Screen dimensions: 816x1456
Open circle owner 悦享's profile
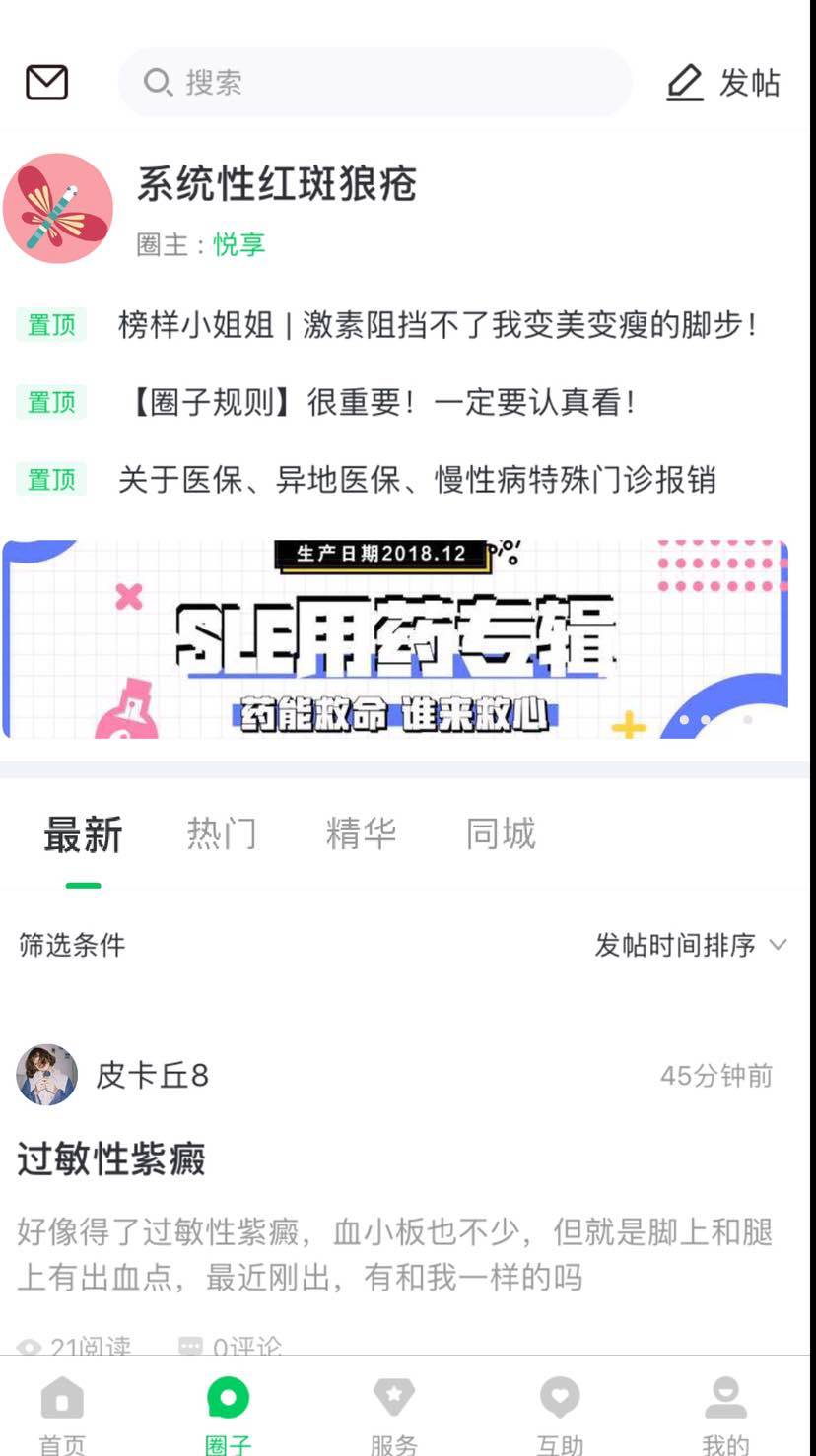coord(239,244)
